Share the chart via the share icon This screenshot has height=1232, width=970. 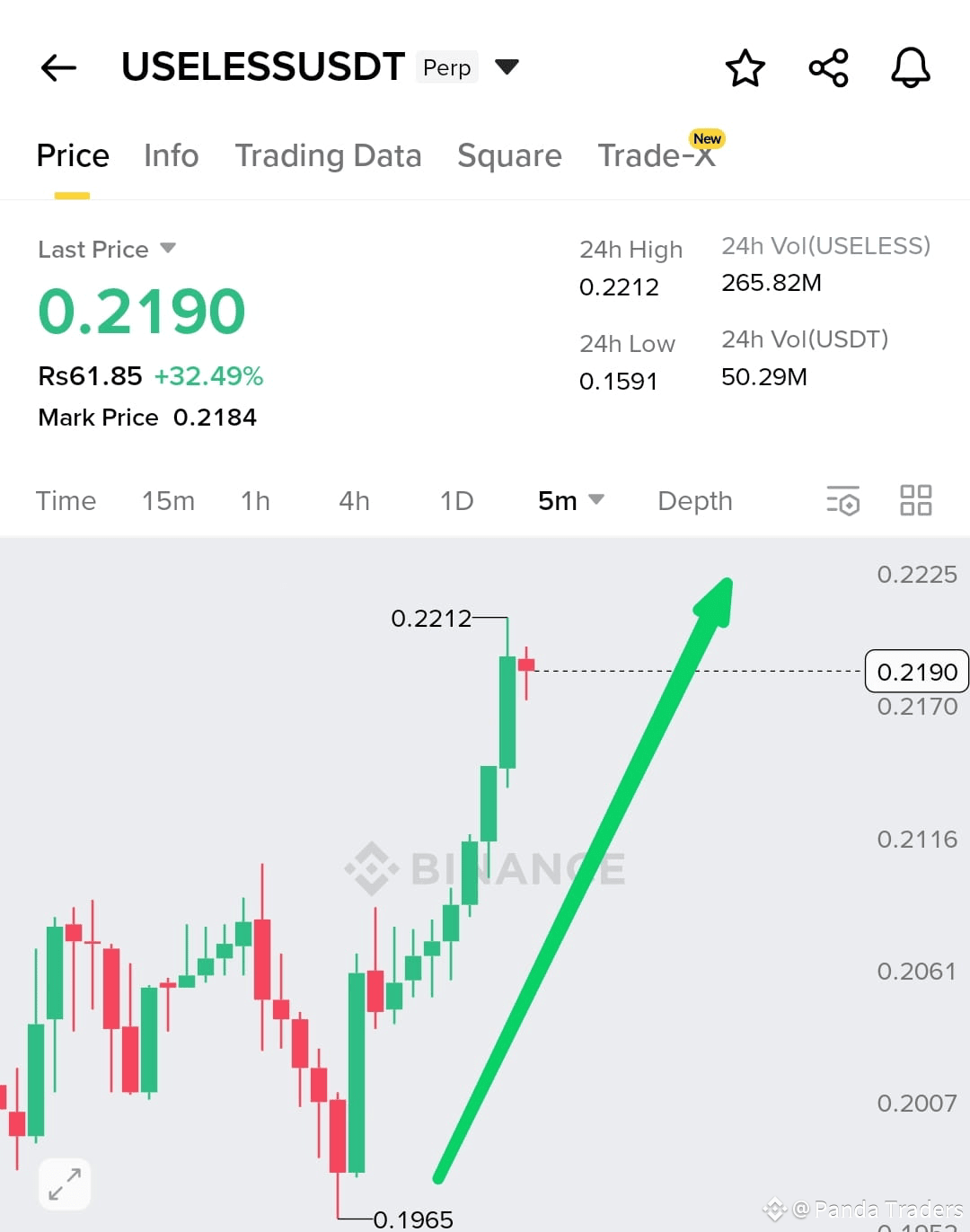coord(827,67)
